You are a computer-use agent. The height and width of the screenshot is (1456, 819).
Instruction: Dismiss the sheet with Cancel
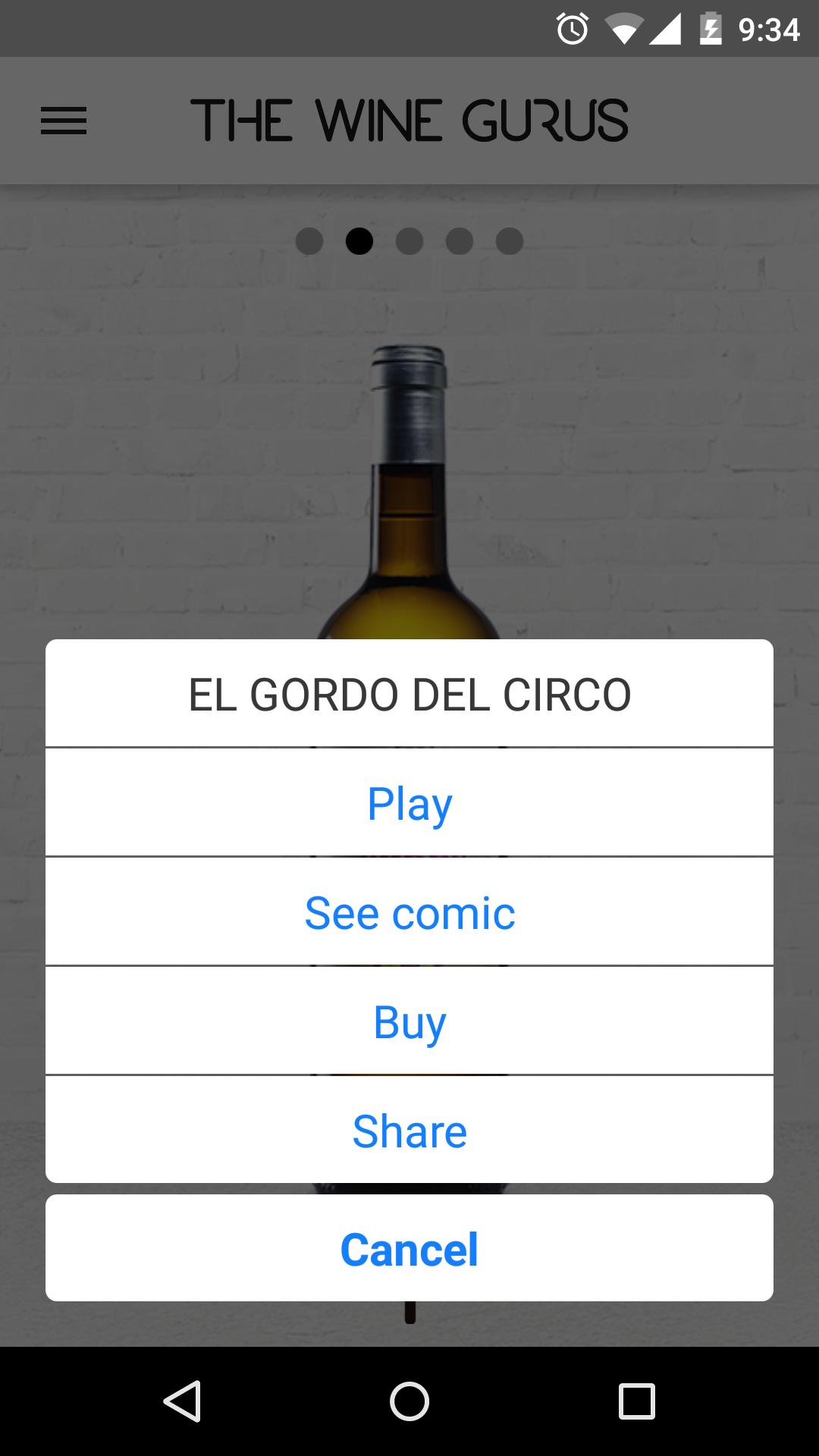coord(409,1249)
